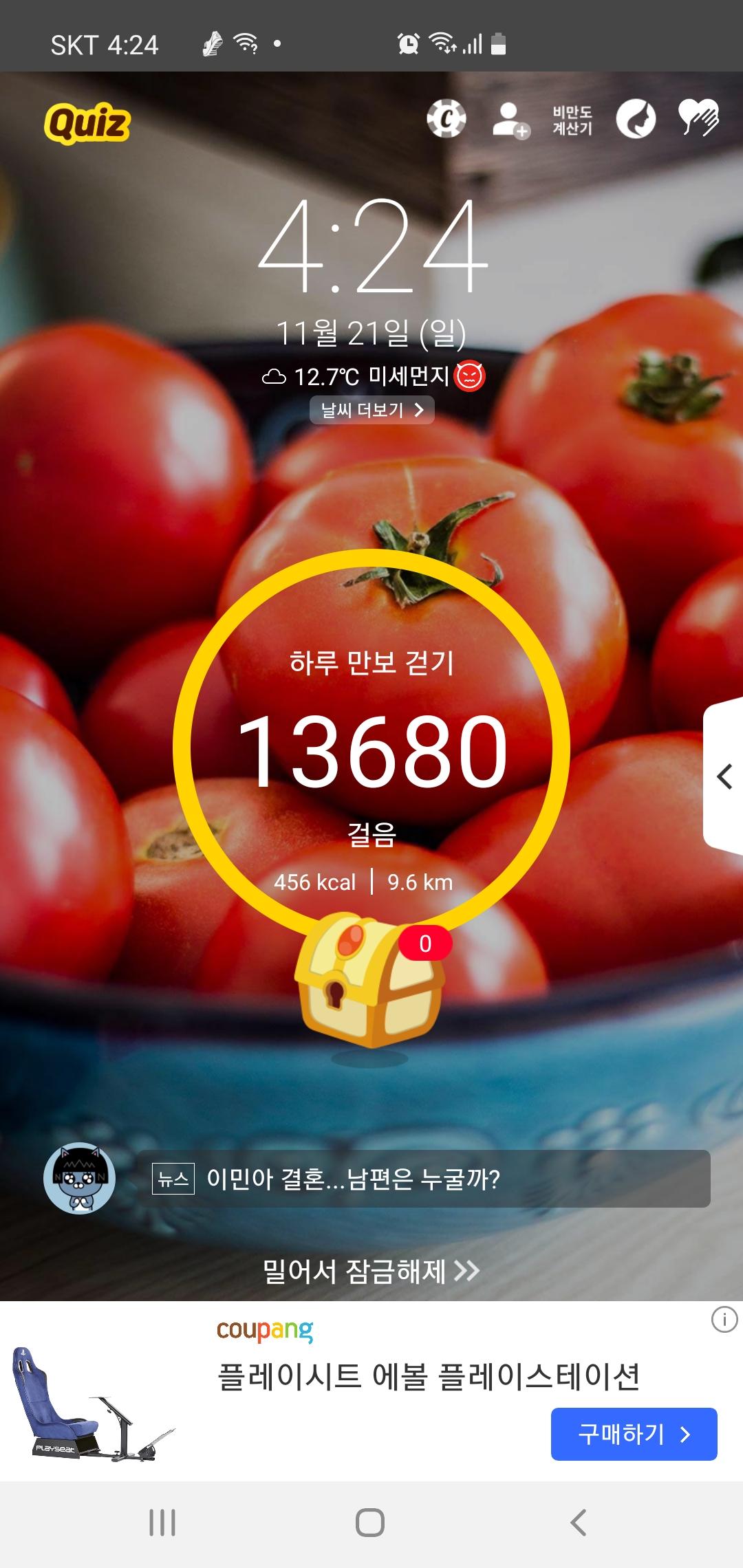
Task: Open the ad info icon
Action: click(724, 1320)
